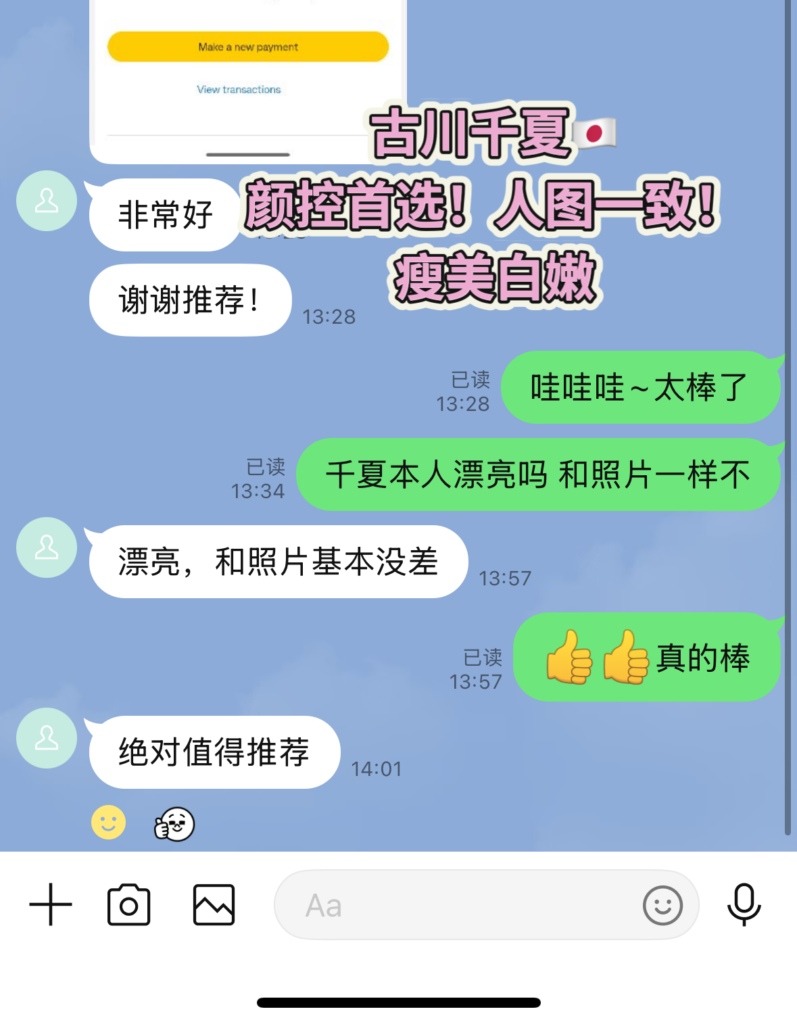Open the camera to take a photo

128,905
